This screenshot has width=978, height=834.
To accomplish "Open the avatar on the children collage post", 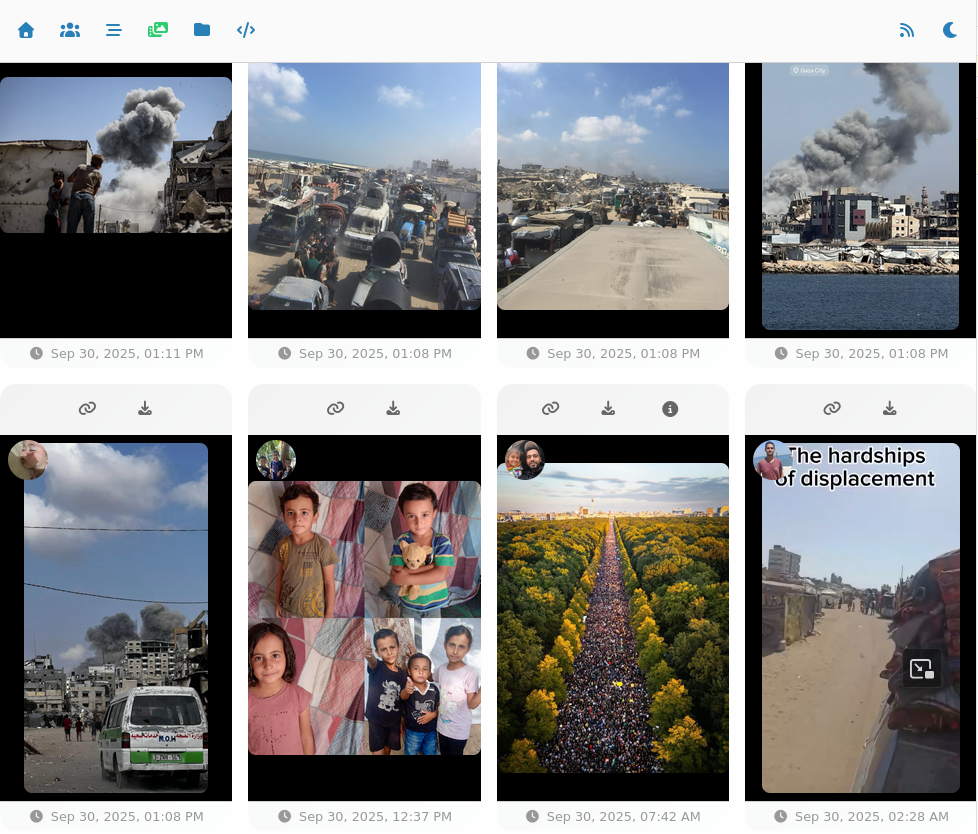I will [x=276, y=460].
